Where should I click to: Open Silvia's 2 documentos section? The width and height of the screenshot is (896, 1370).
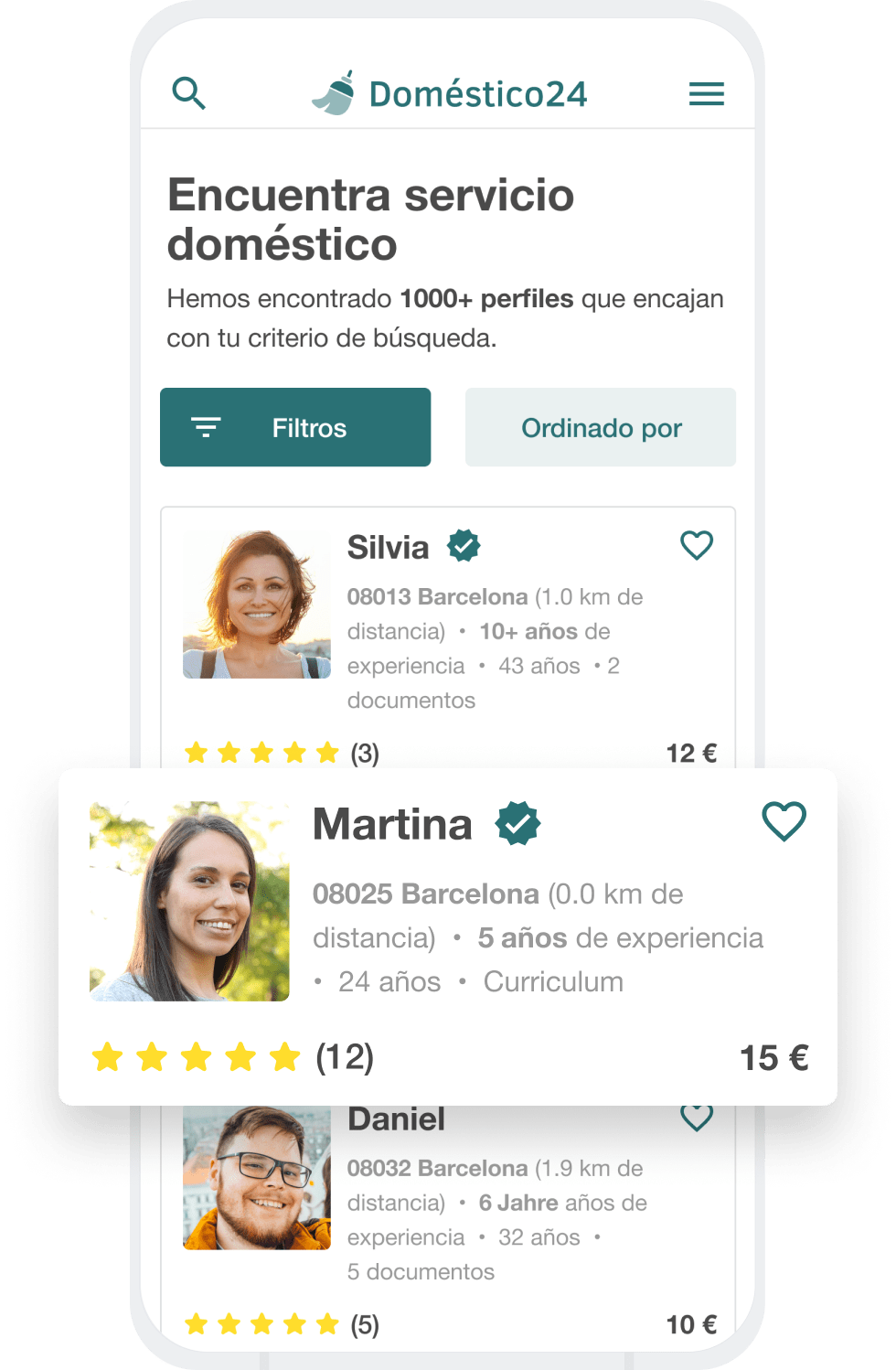(x=411, y=700)
